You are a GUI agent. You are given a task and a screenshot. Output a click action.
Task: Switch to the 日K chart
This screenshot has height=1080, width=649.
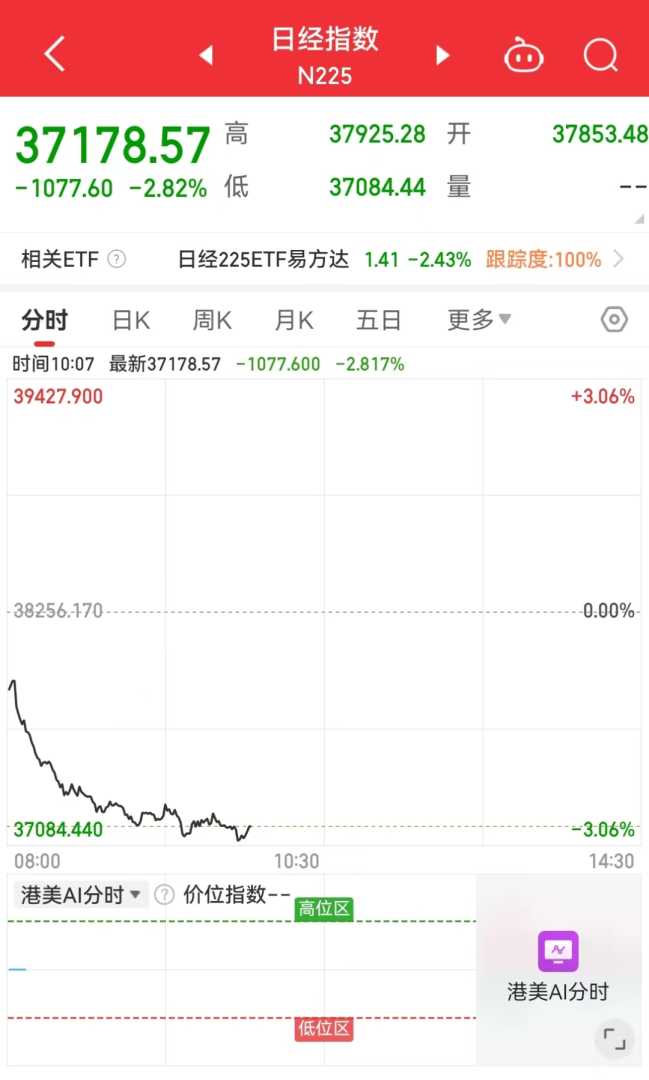click(130, 320)
